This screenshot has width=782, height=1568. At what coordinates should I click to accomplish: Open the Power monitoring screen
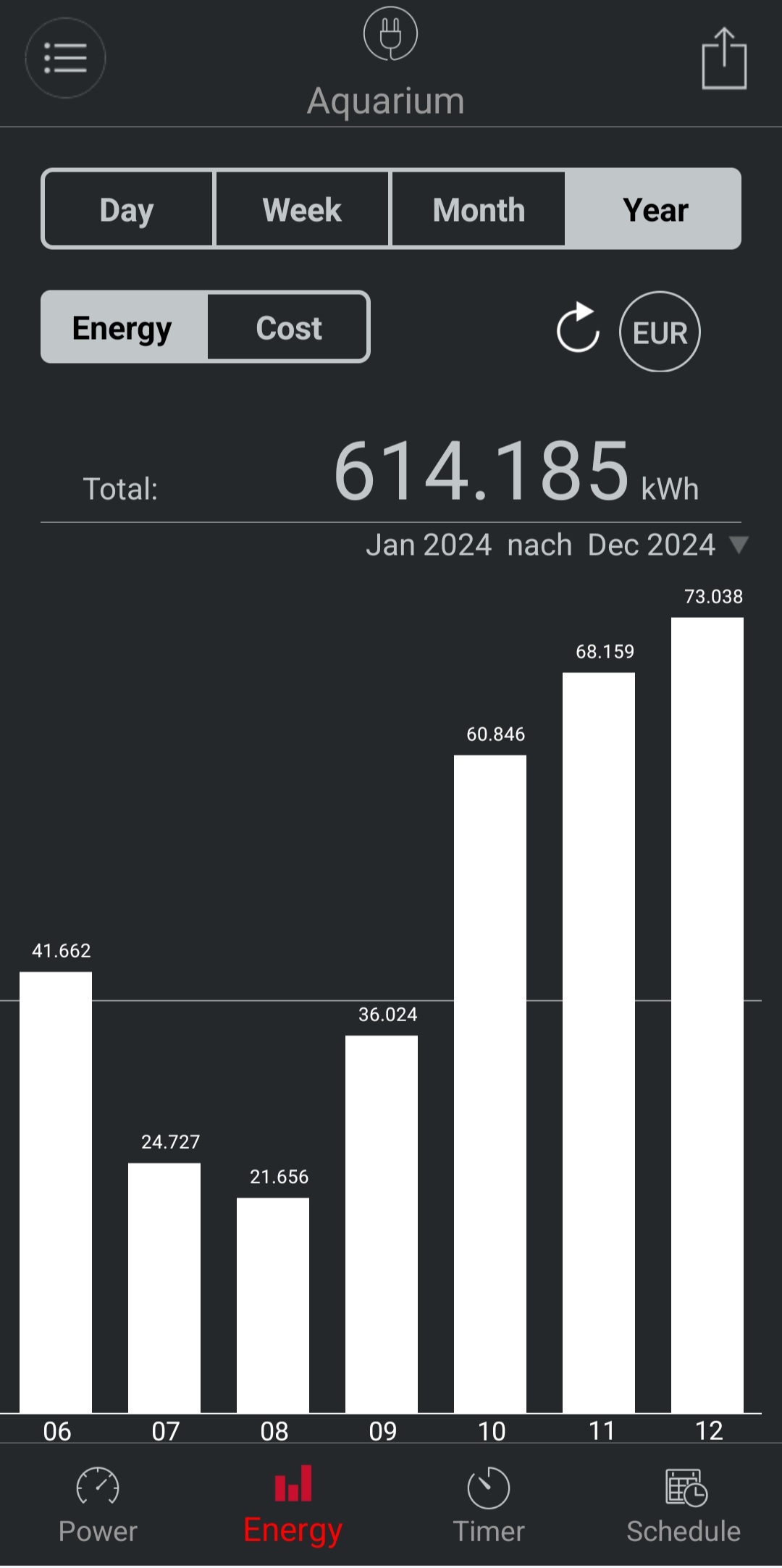tap(98, 1506)
